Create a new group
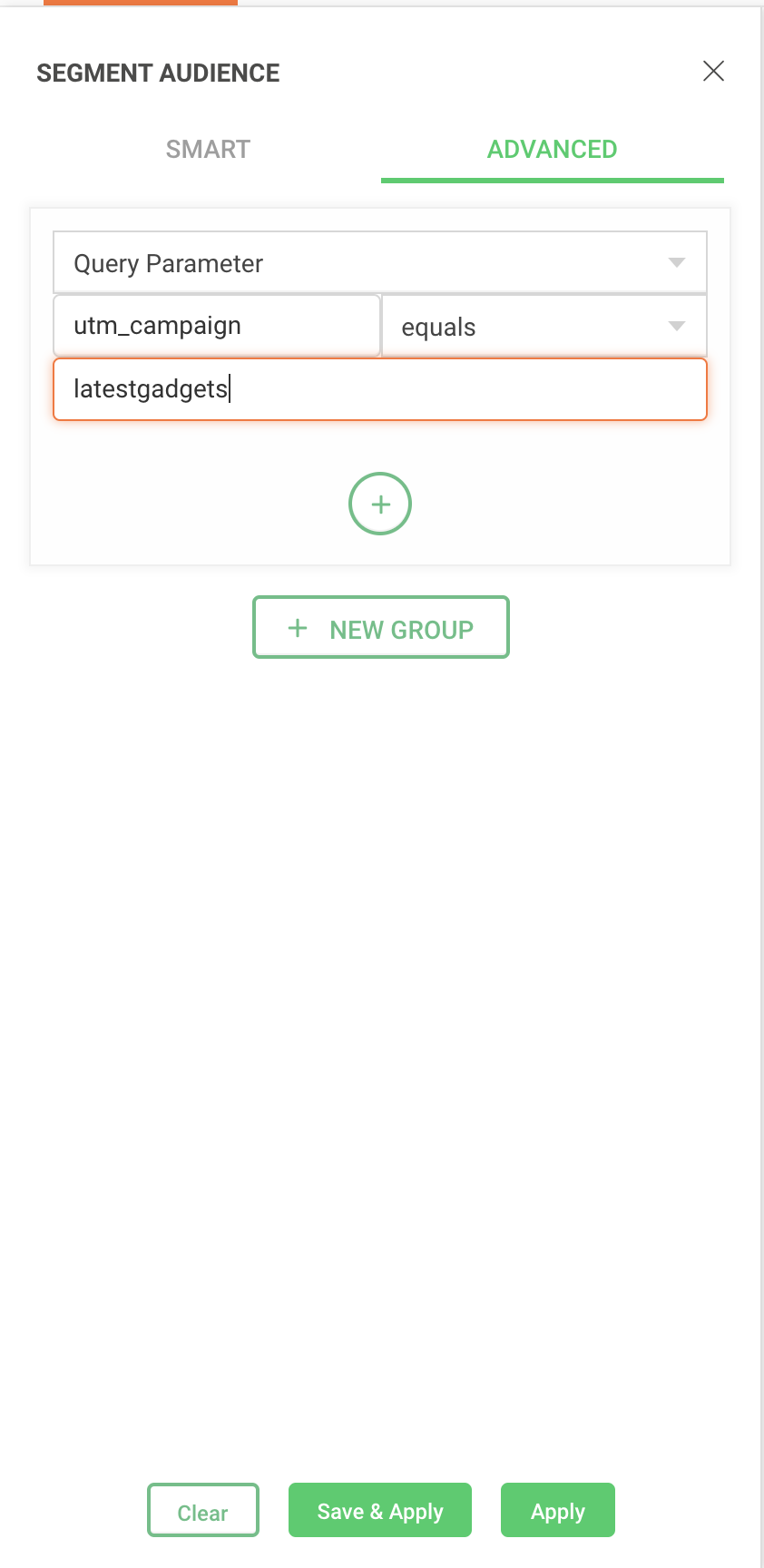This screenshot has height=1568, width=764. (x=380, y=628)
